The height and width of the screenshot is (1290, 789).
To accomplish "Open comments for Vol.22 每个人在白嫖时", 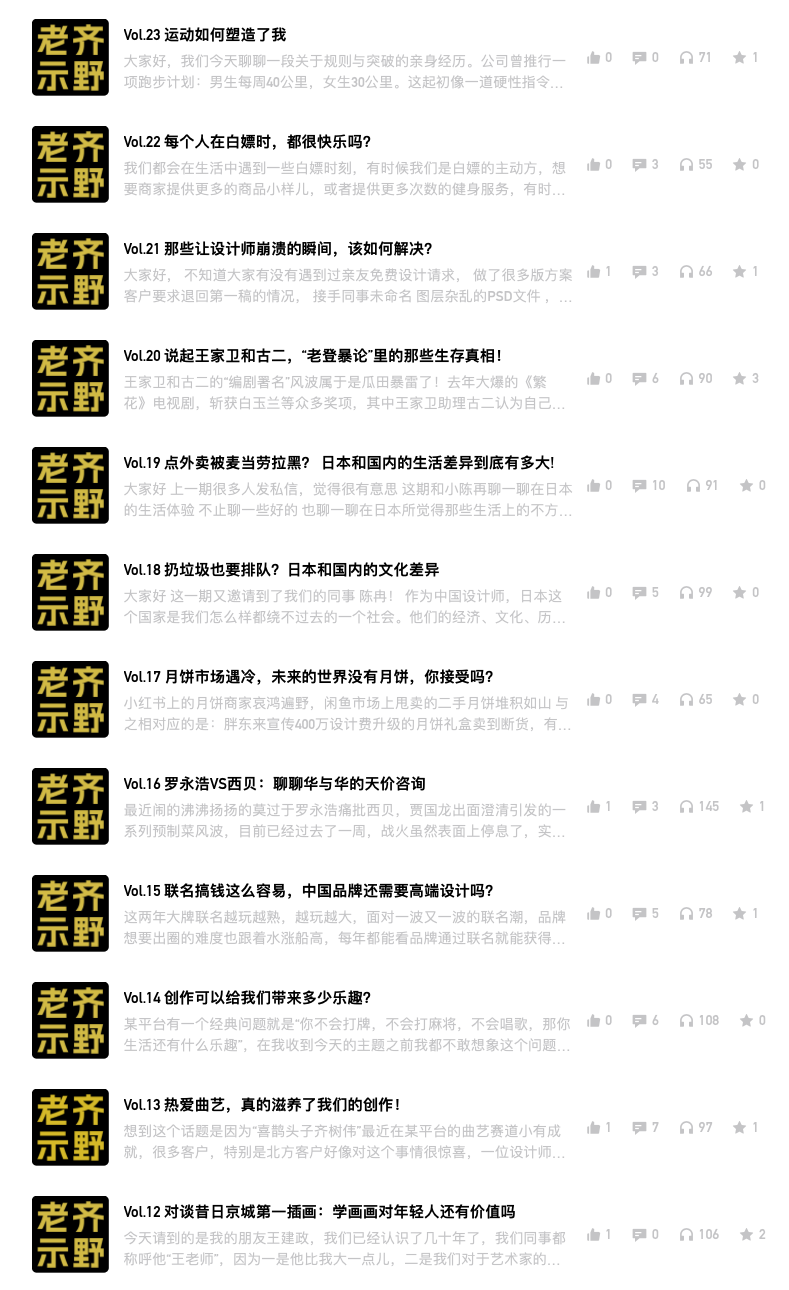I will pos(641,165).
